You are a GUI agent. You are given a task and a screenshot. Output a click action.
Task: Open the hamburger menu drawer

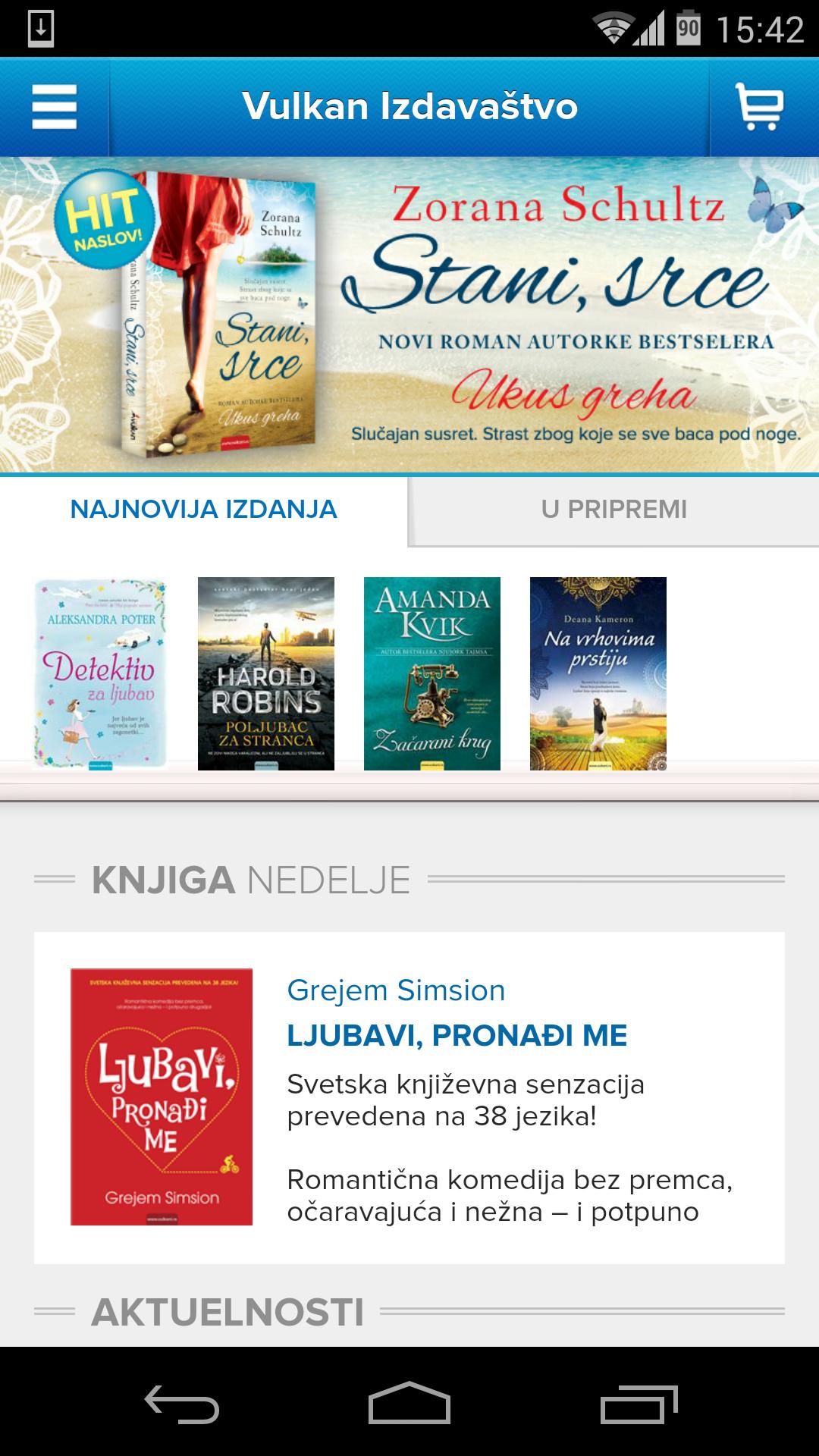click(x=55, y=107)
